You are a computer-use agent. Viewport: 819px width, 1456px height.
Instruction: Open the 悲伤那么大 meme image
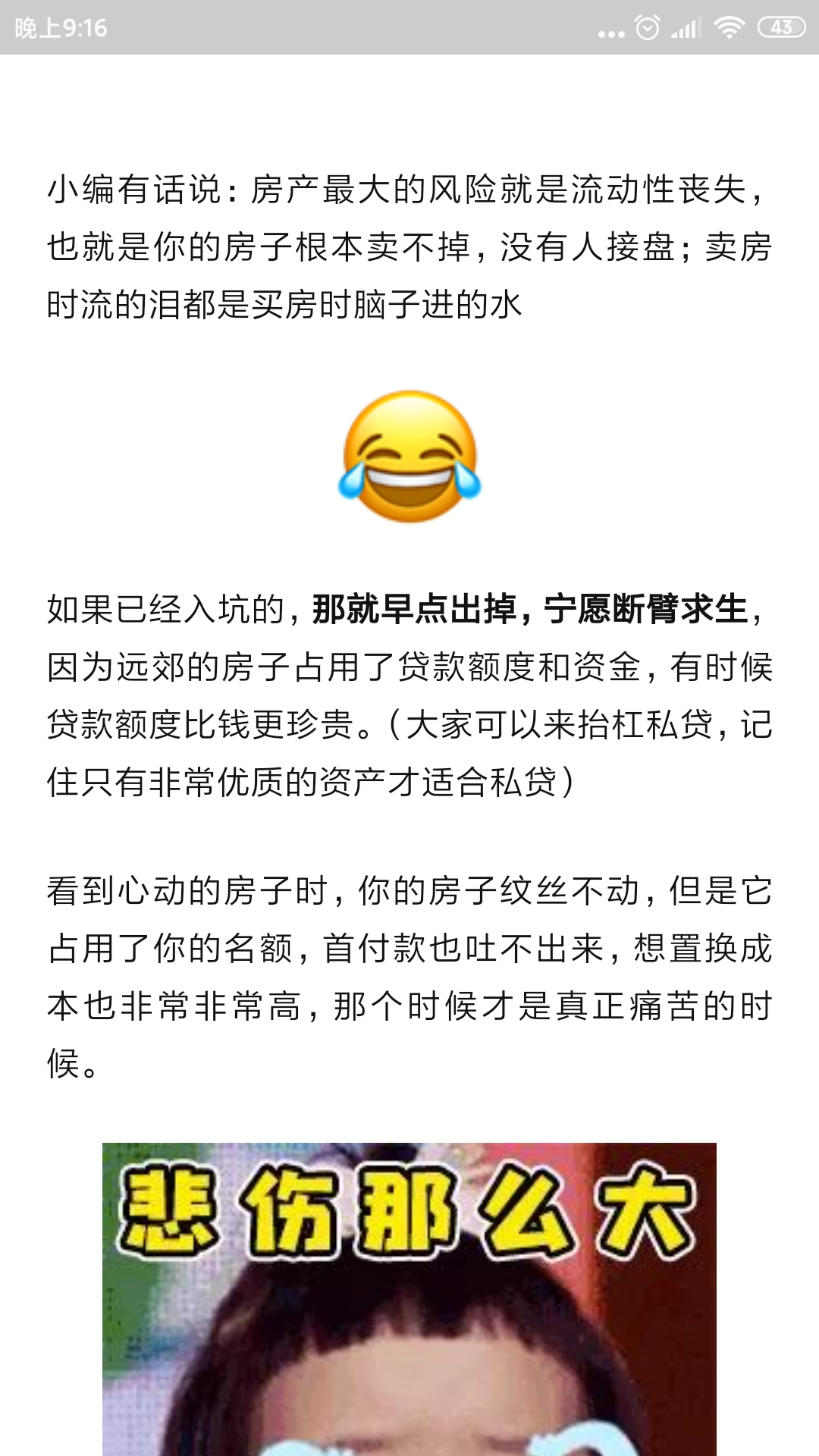click(409, 1299)
